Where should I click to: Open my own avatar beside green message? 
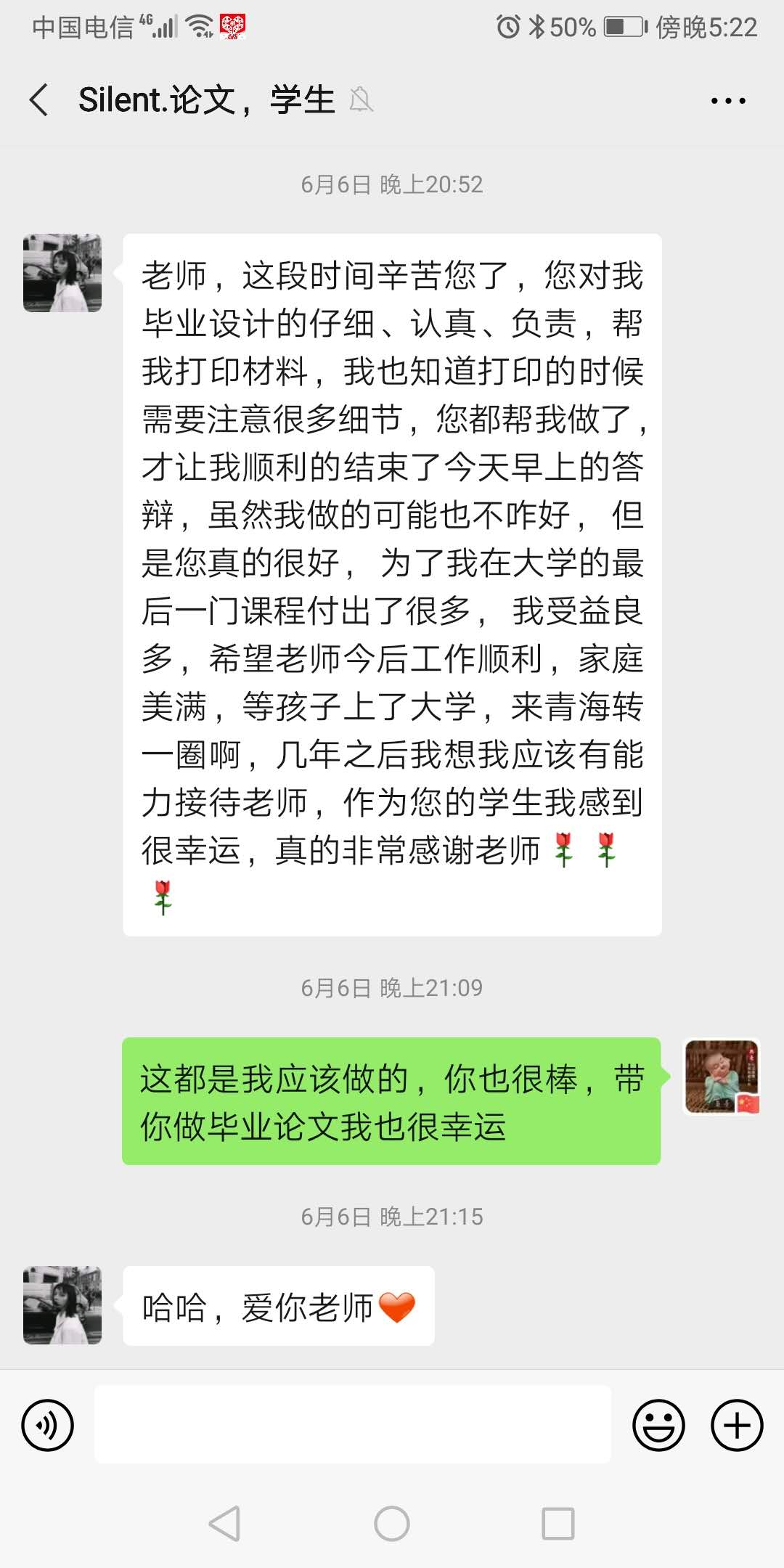pos(722,1077)
